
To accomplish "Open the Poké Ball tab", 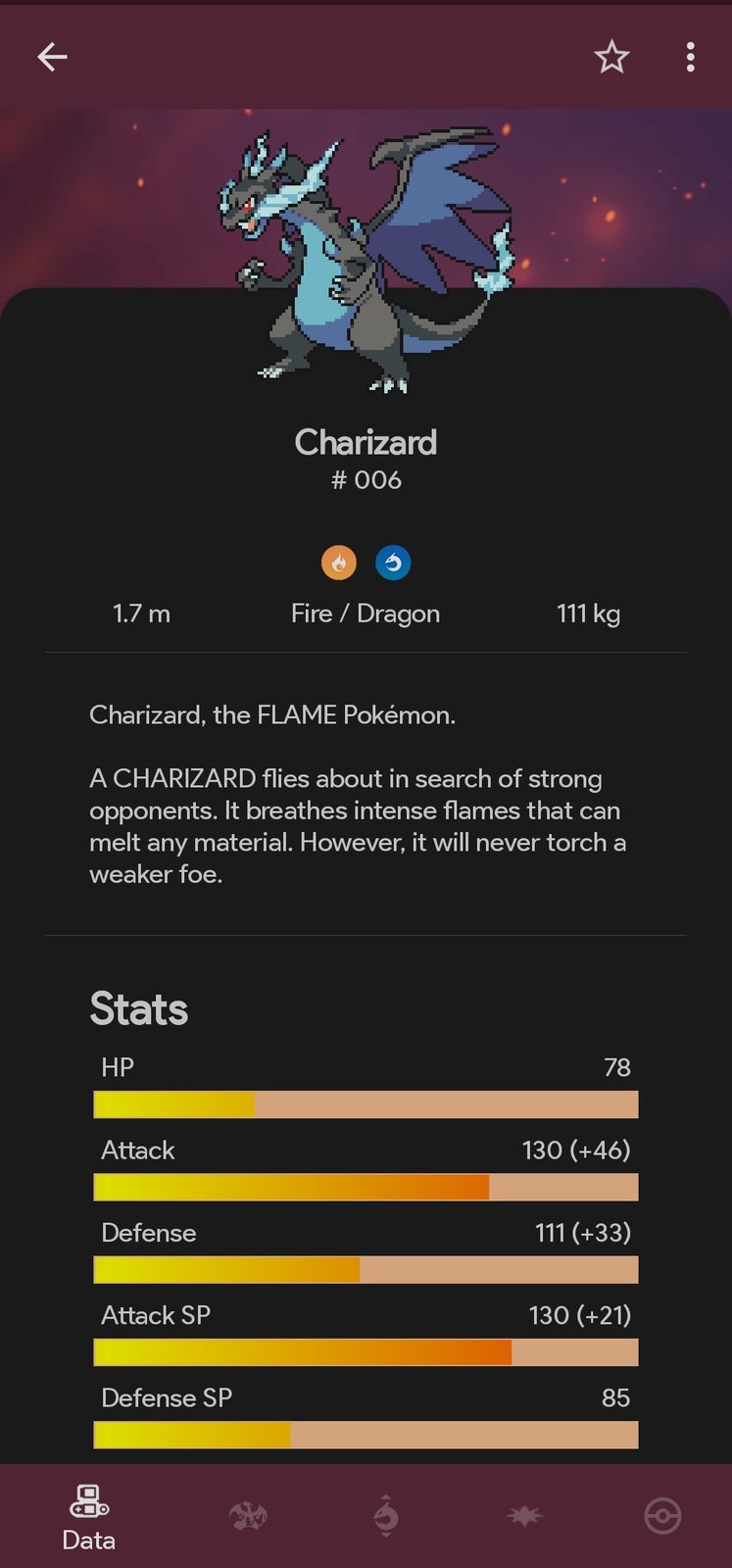I will 662,1516.
